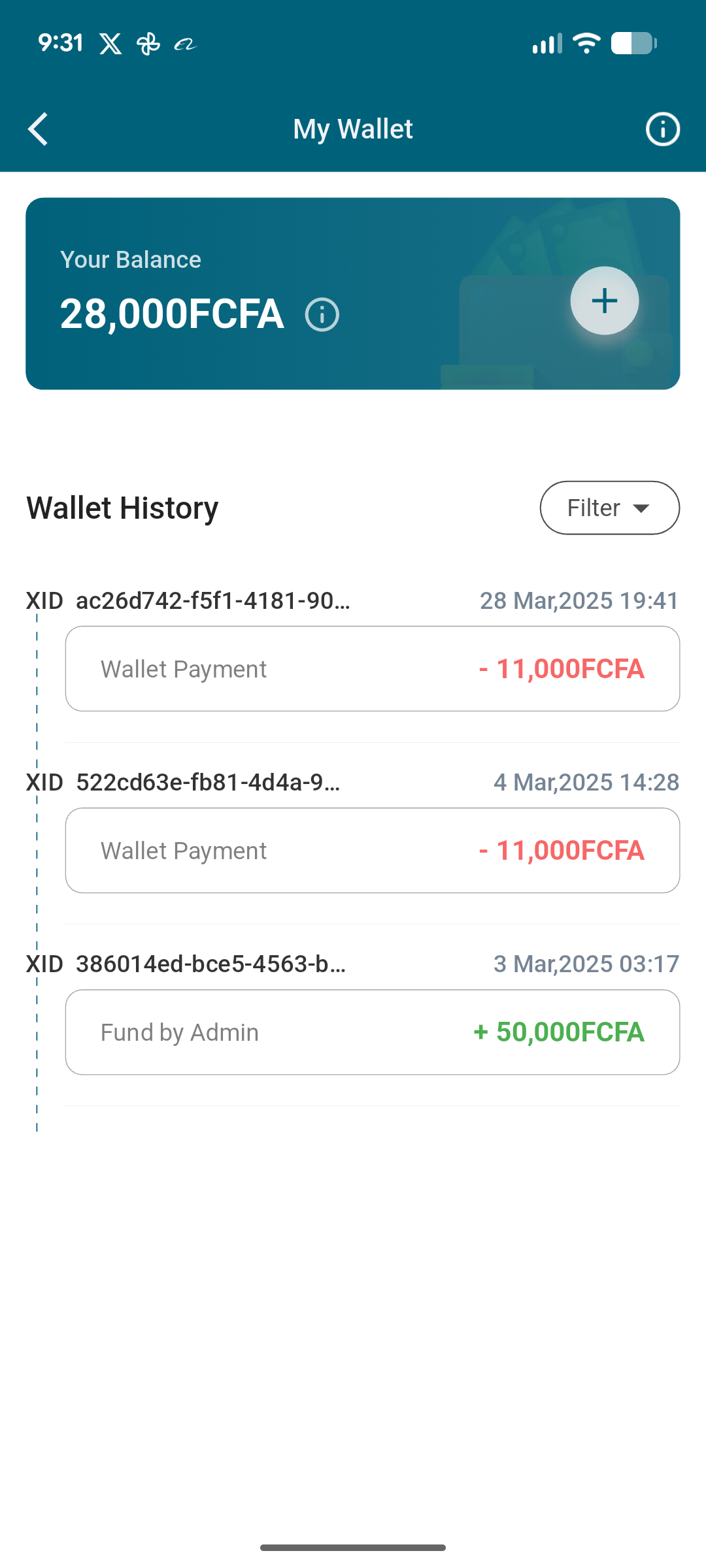706x1568 pixels.
Task: View balance details info icon
Action: [322, 315]
